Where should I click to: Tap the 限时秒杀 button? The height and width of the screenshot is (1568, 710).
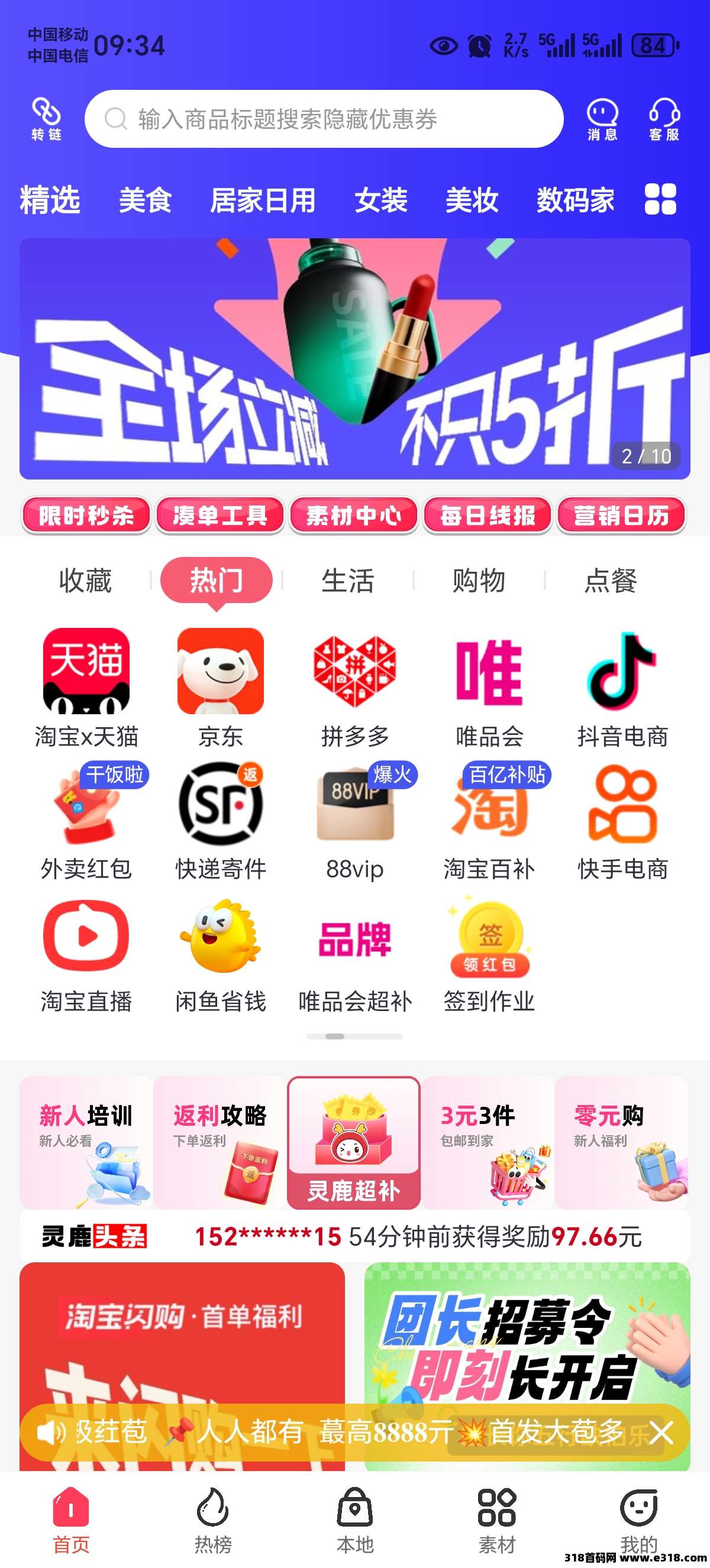(86, 515)
